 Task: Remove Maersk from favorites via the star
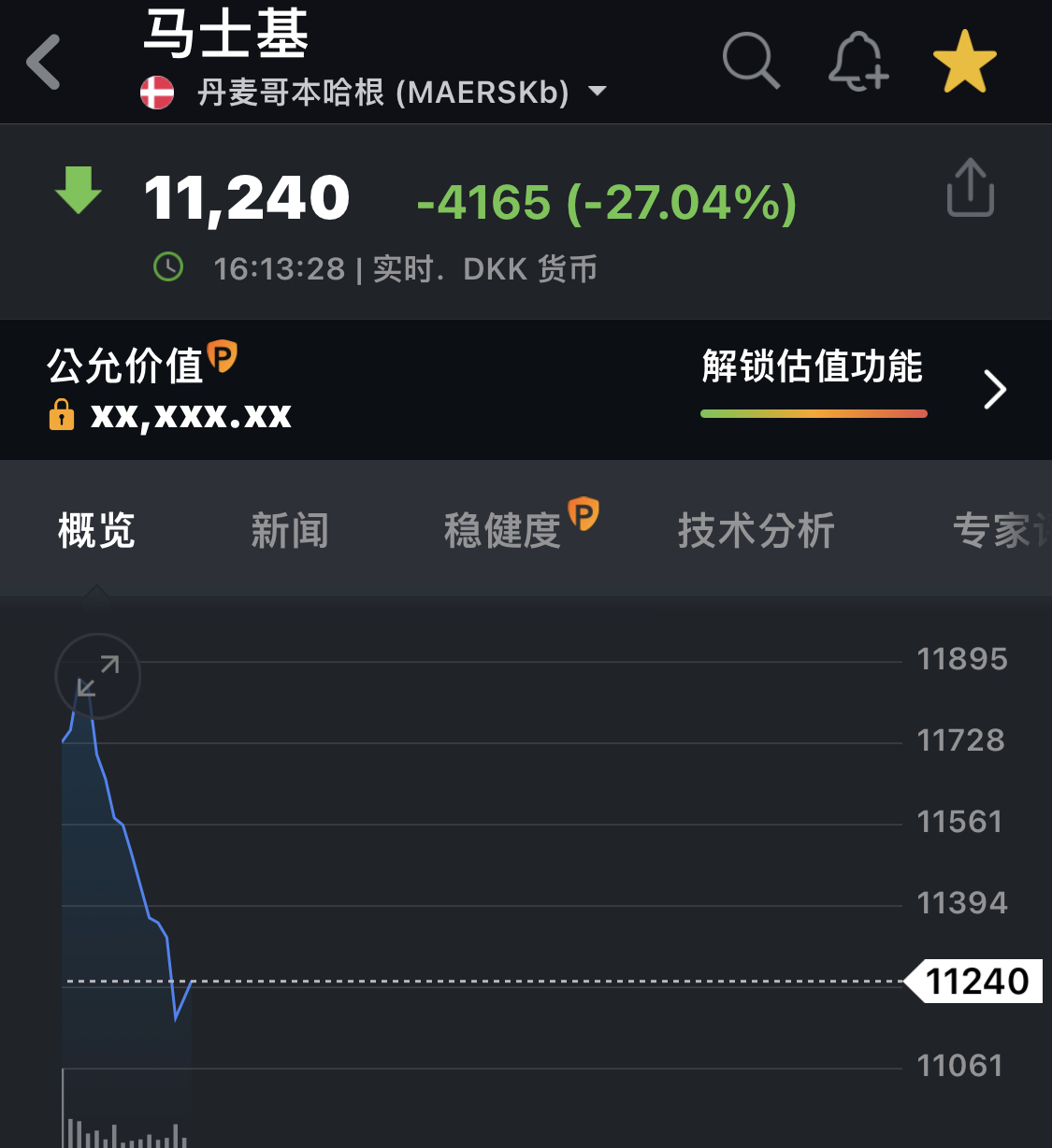click(x=964, y=60)
